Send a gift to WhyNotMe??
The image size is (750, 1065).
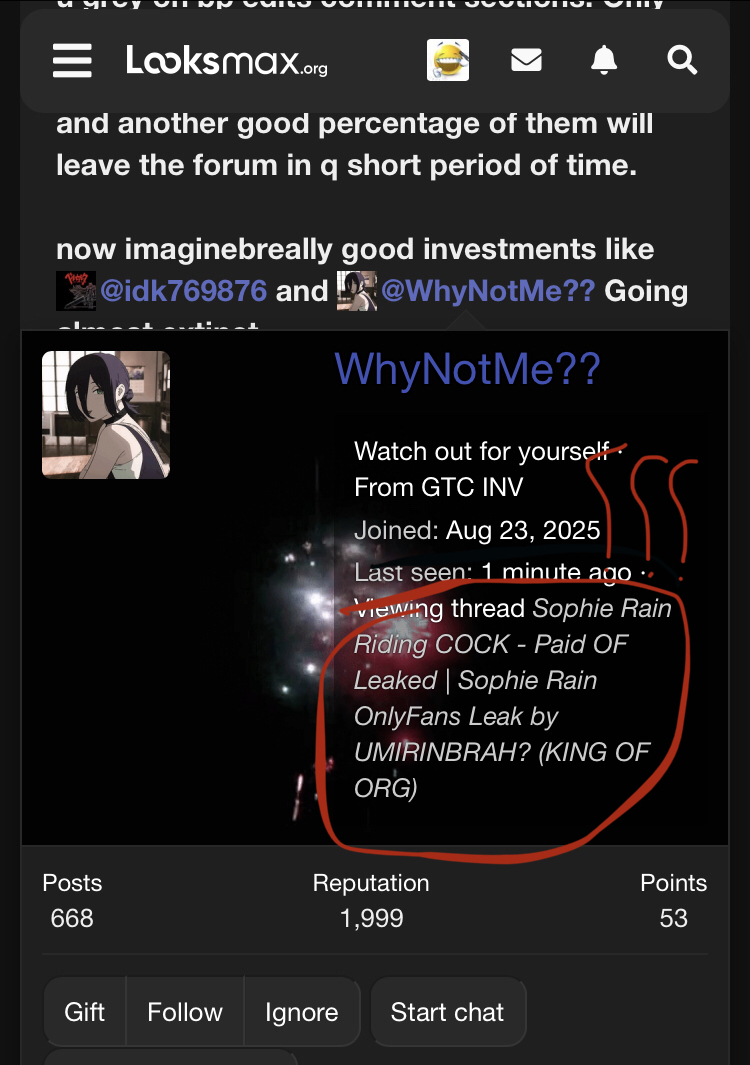click(x=85, y=1012)
